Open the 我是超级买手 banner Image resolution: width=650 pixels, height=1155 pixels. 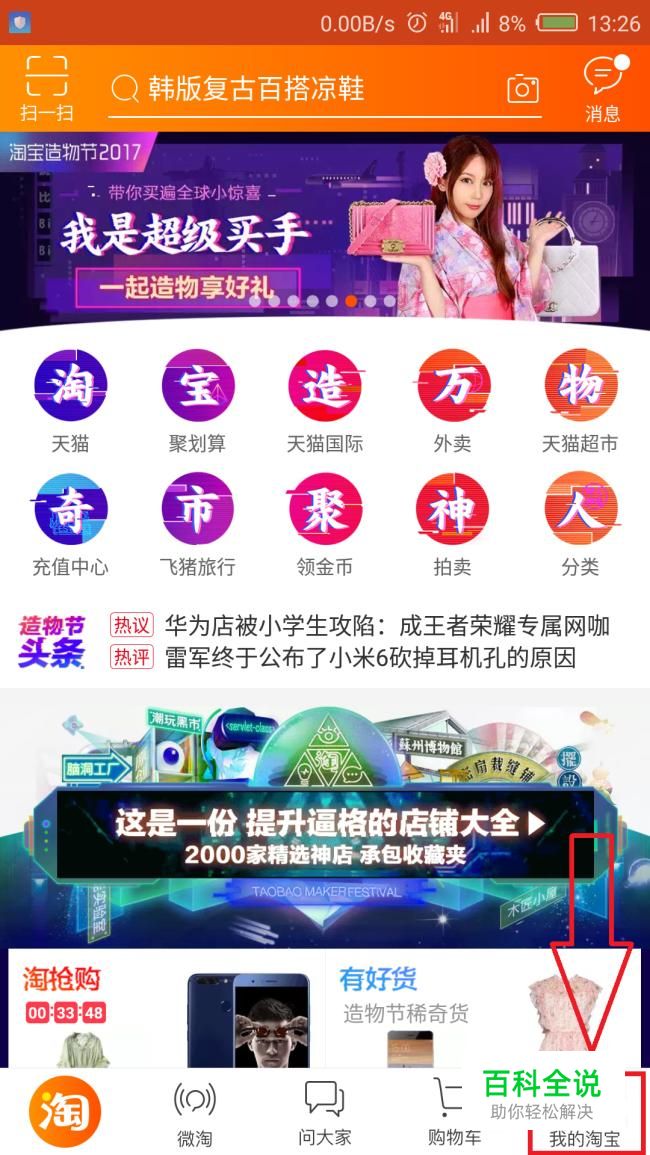click(x=324, y=231)
